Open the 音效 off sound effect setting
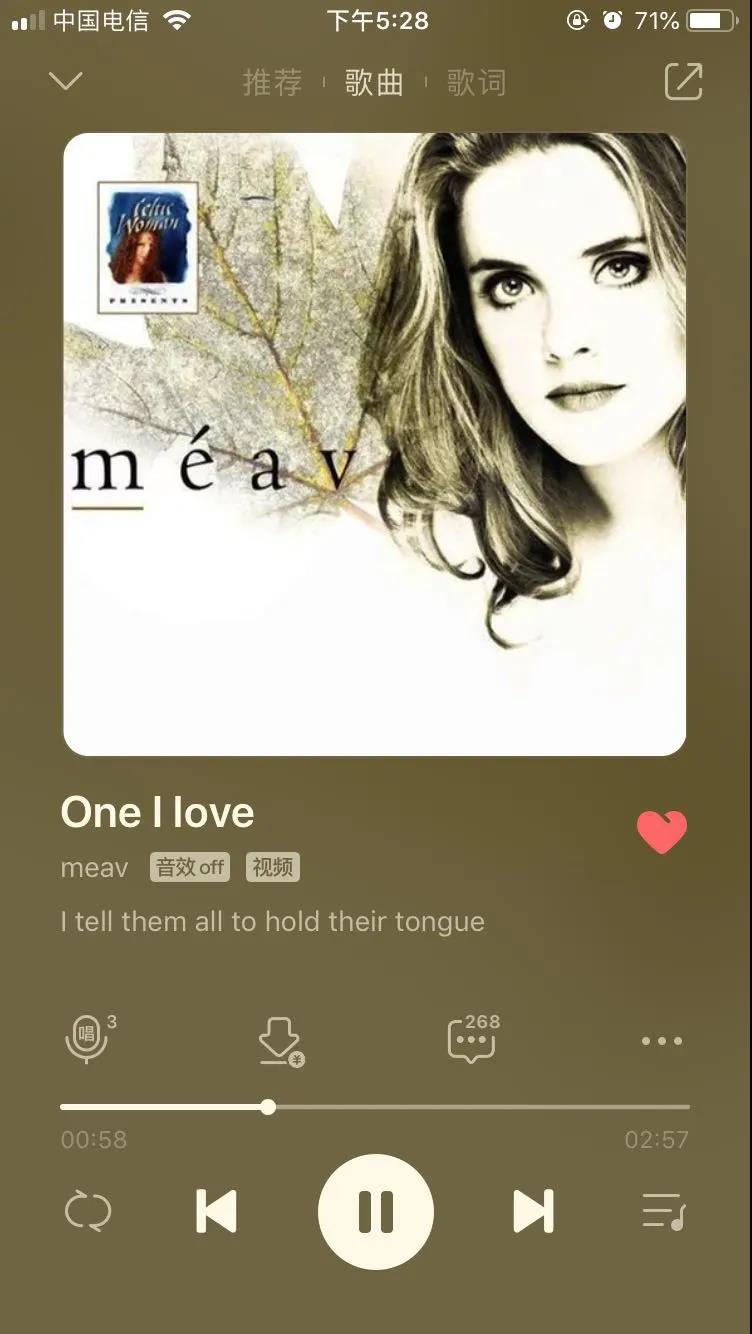The image size is (752, 1334). click(190, 867)
